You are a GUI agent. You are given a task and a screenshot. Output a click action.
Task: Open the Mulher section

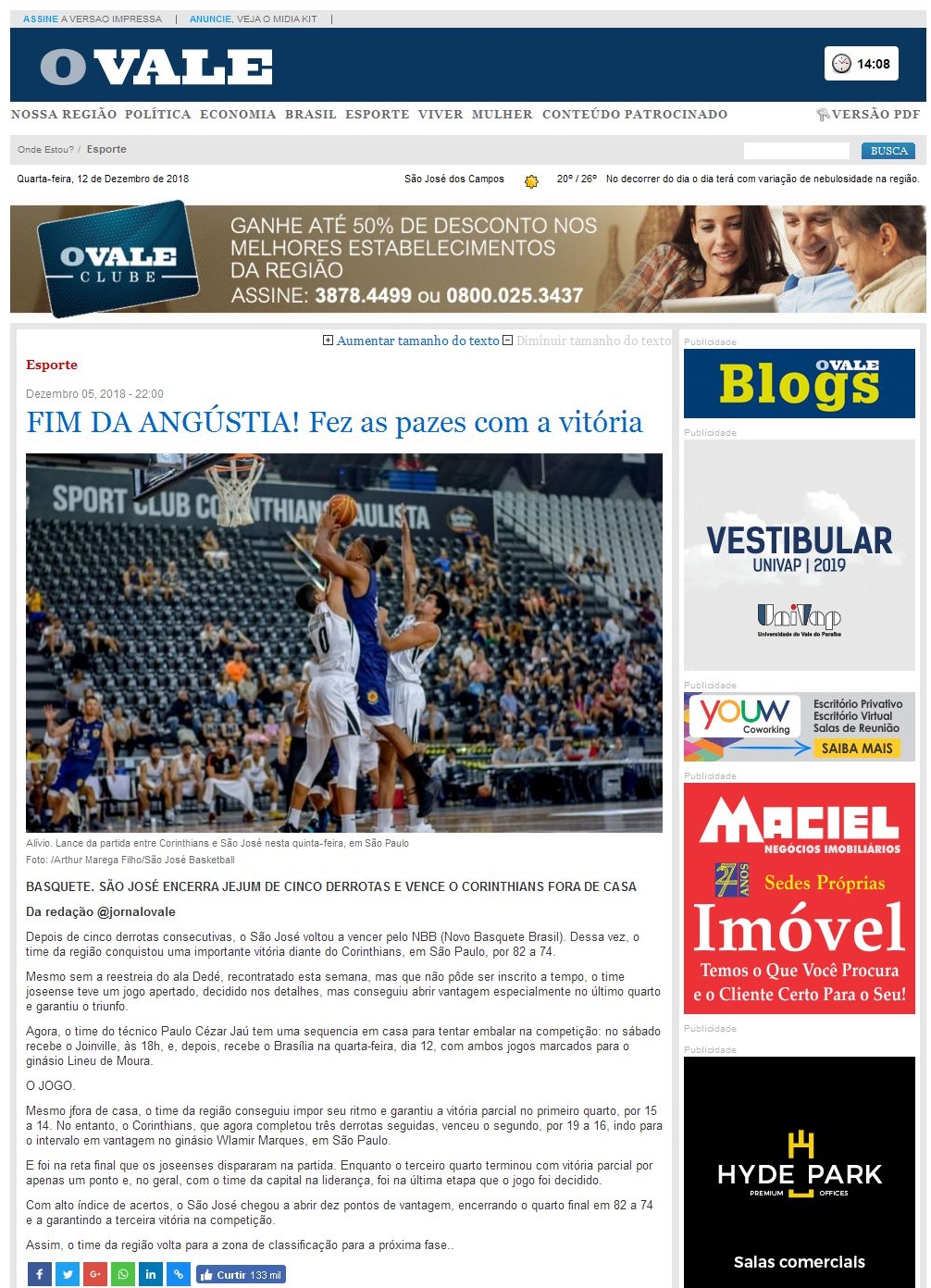[502, 115]
